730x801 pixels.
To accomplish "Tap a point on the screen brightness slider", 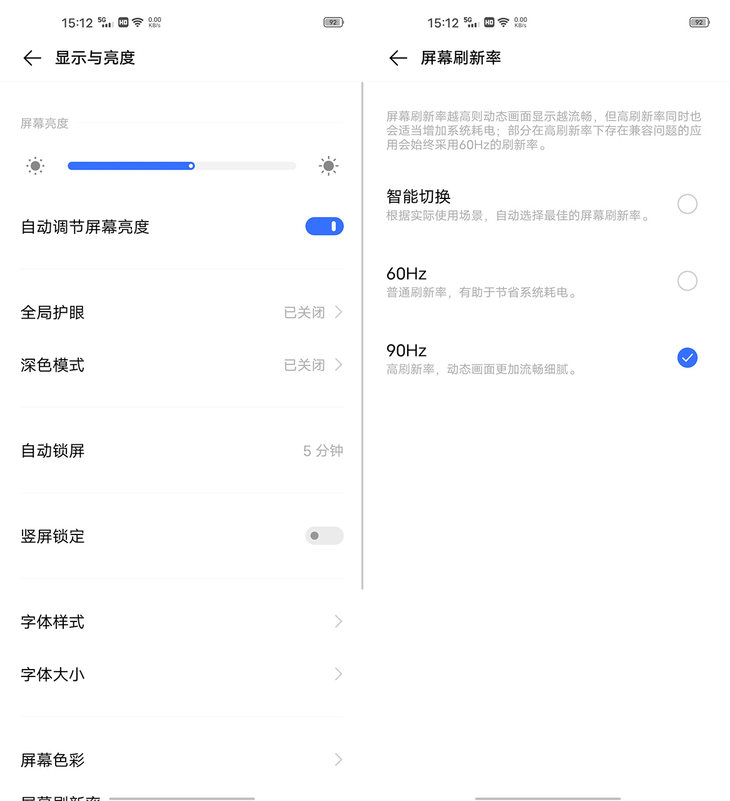I will pyautogui.click(x=181, y=166).
